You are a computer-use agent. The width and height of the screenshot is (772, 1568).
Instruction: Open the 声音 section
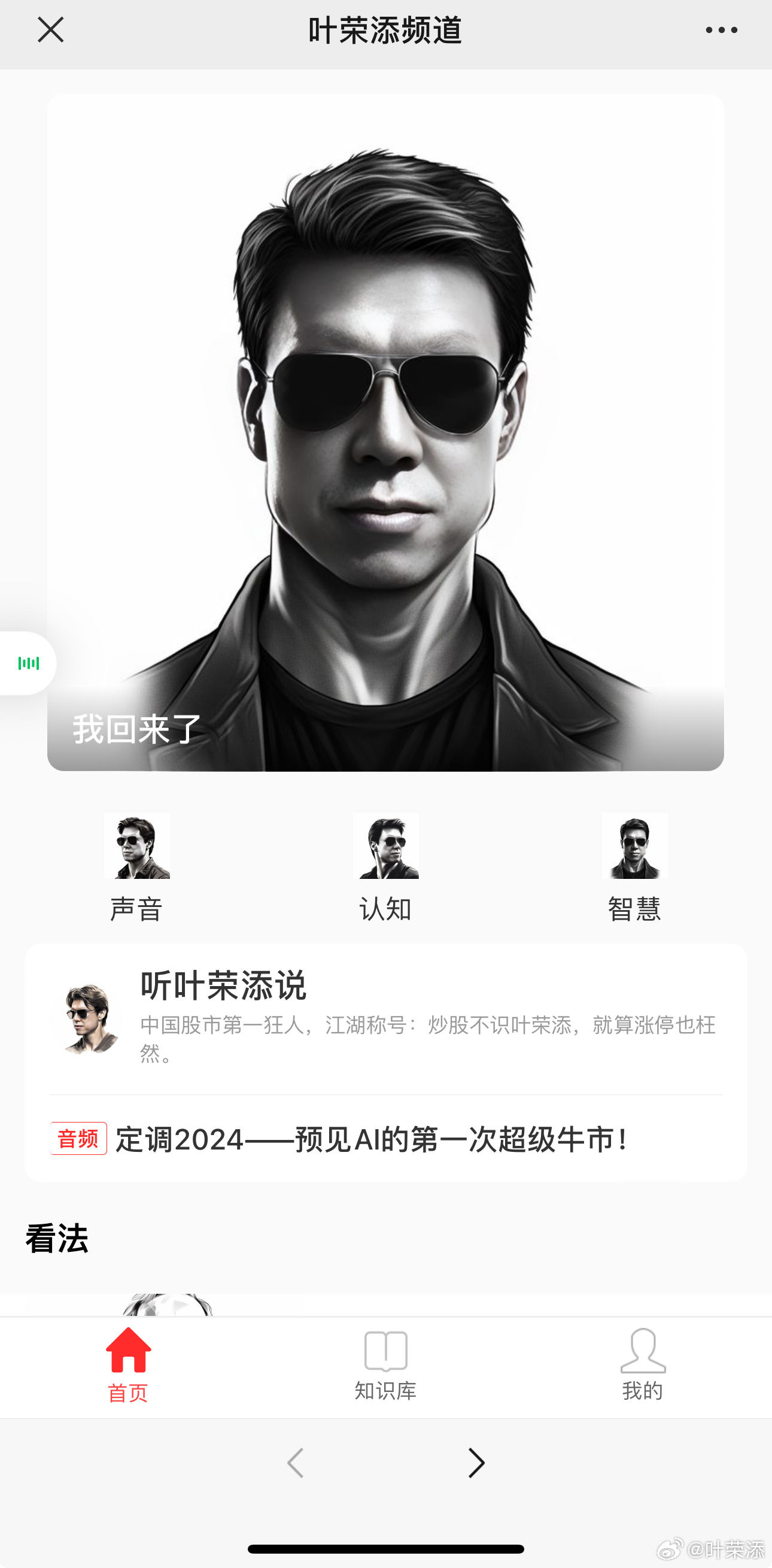click(136, 869)
